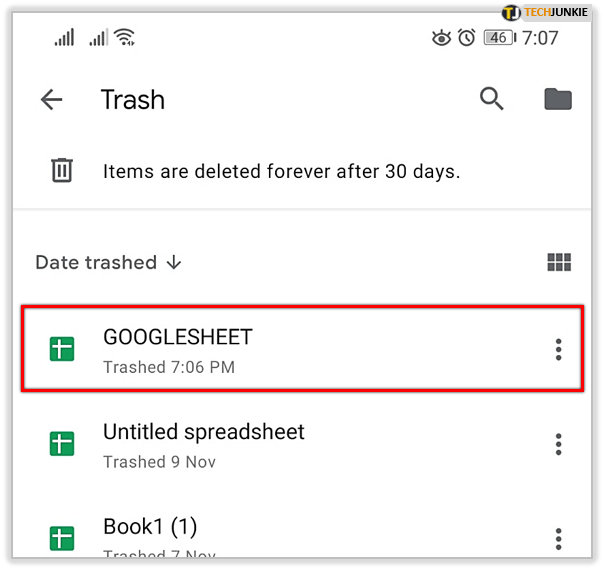Tap the folder icon in app bar
Viewport: 604px width, 570px height.
coord(558,99)
